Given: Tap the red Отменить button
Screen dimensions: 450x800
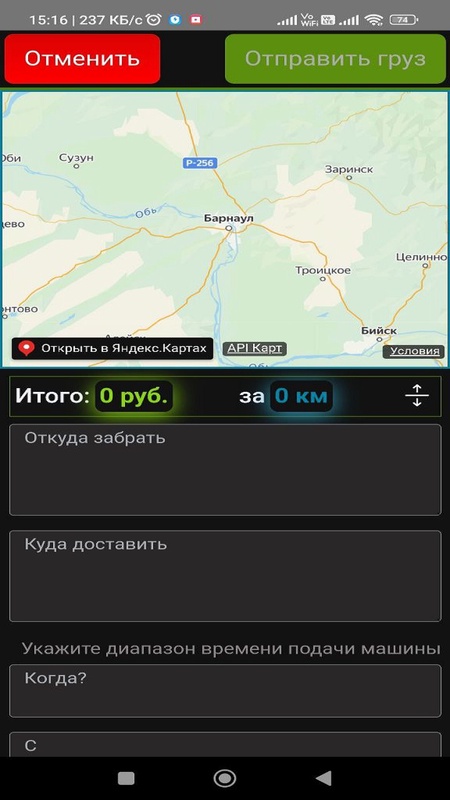Looking at the screenshot, I should [82, 59].
